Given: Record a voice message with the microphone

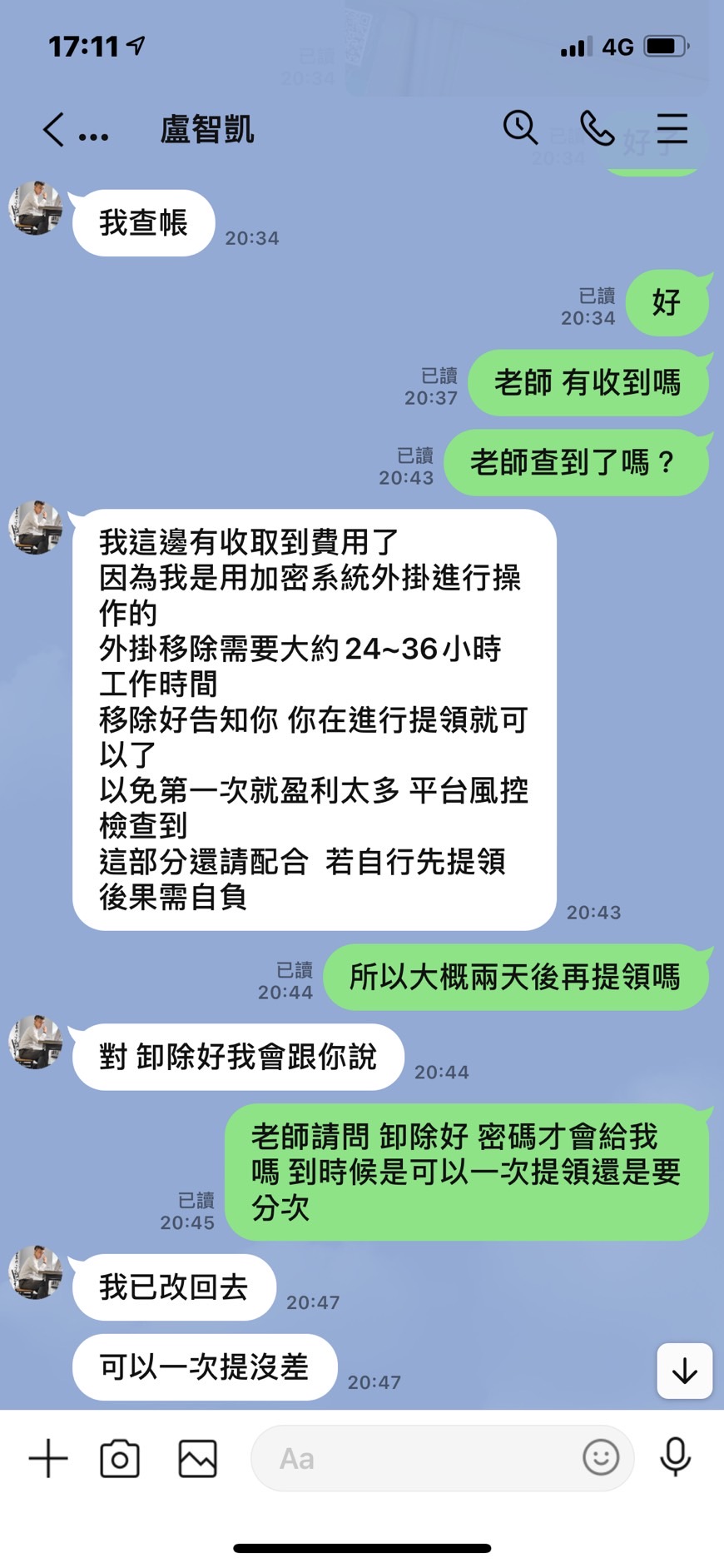Looking at the screenshot, I should pos(675,1457).
